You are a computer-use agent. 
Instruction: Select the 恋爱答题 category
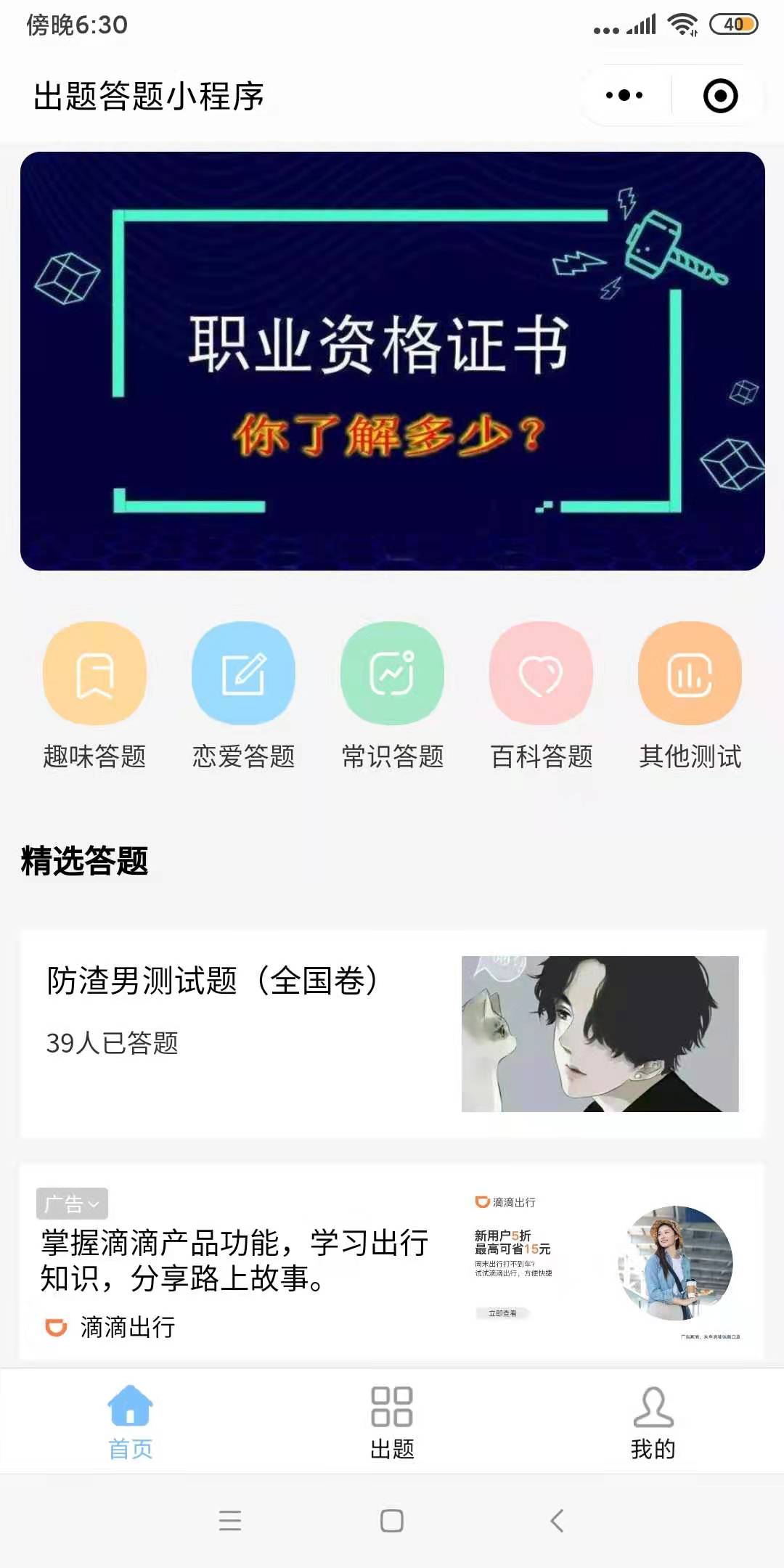point(243,674)
